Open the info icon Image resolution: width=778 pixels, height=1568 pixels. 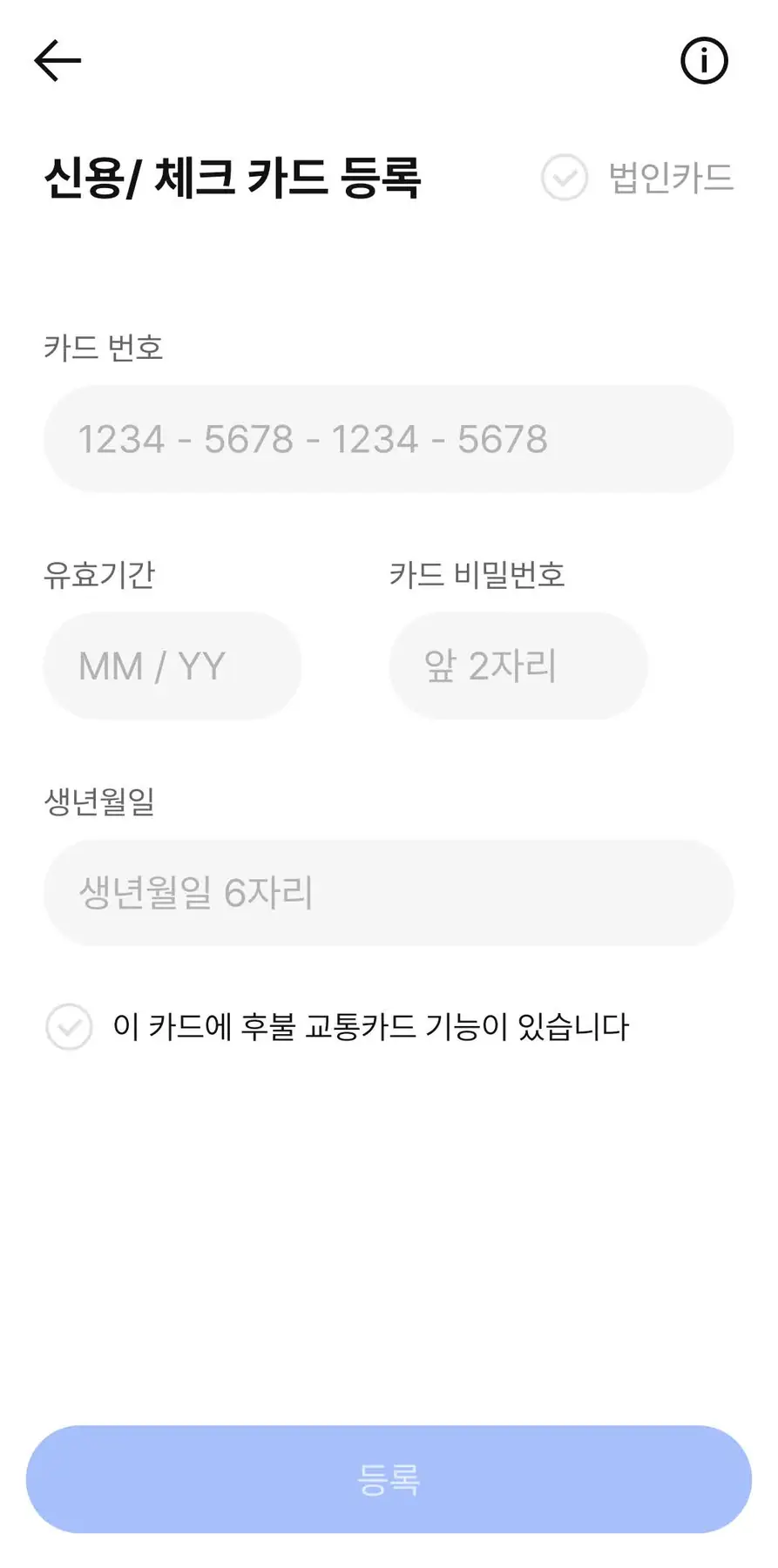[x=704, y=61]
